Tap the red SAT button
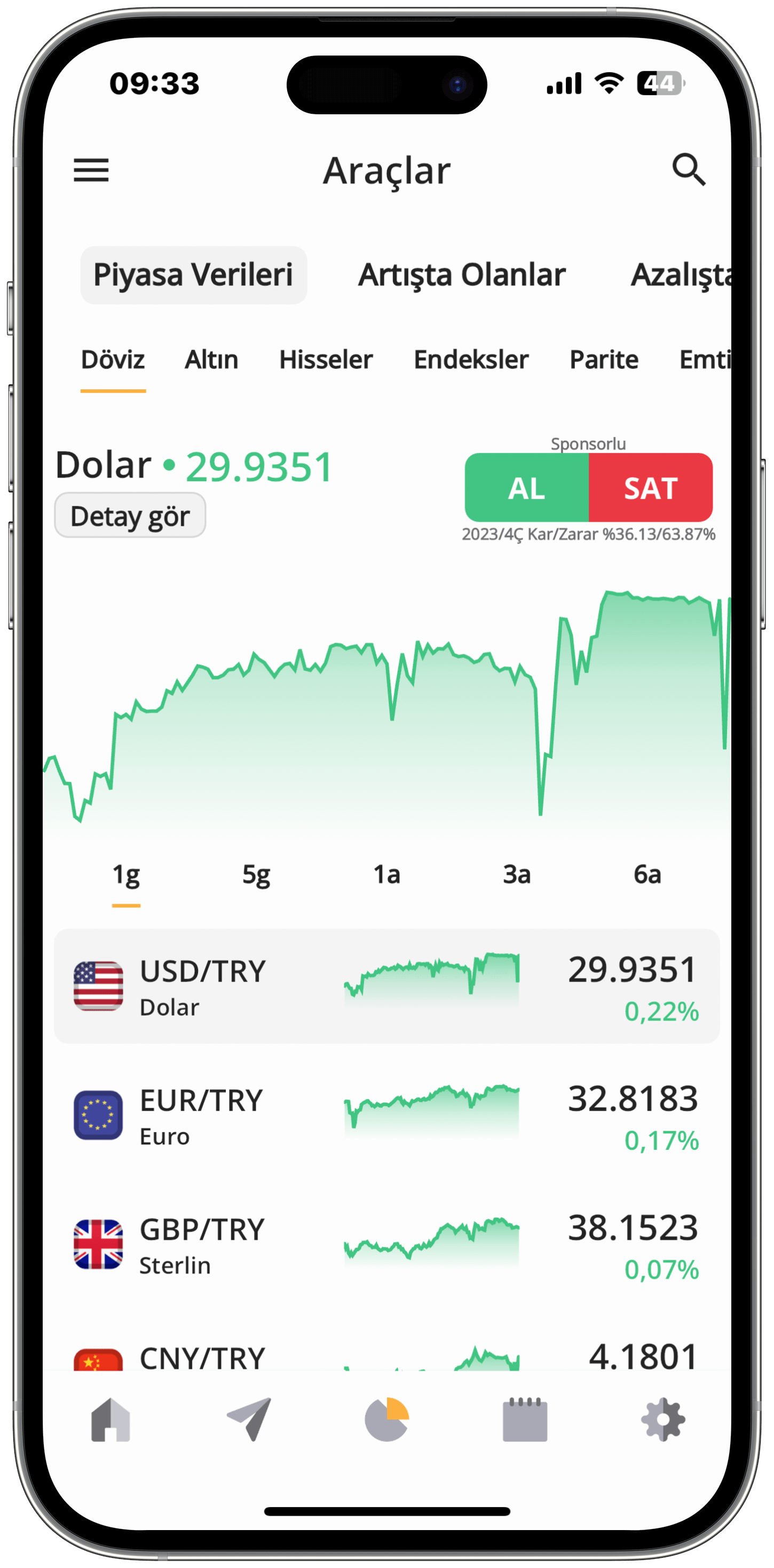 [651, 488]
